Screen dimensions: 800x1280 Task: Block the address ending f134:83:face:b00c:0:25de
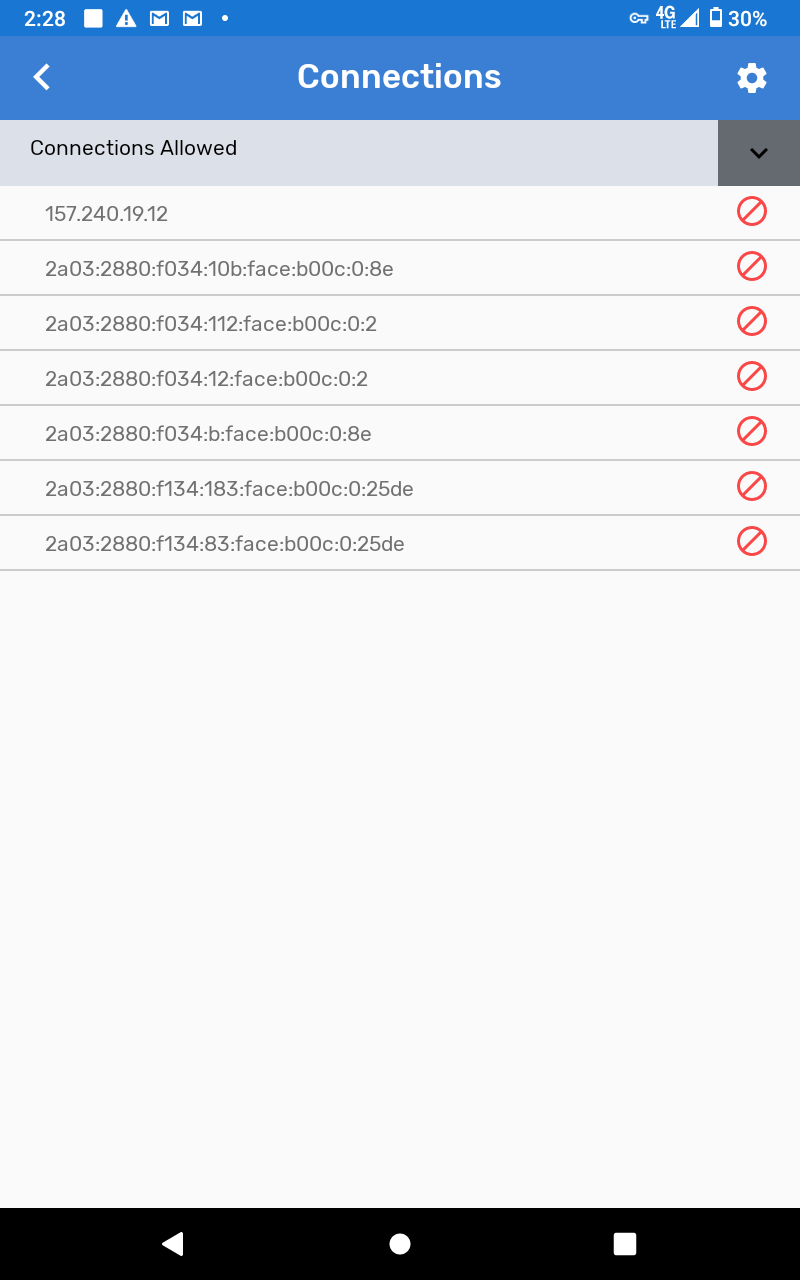[751, 542]
